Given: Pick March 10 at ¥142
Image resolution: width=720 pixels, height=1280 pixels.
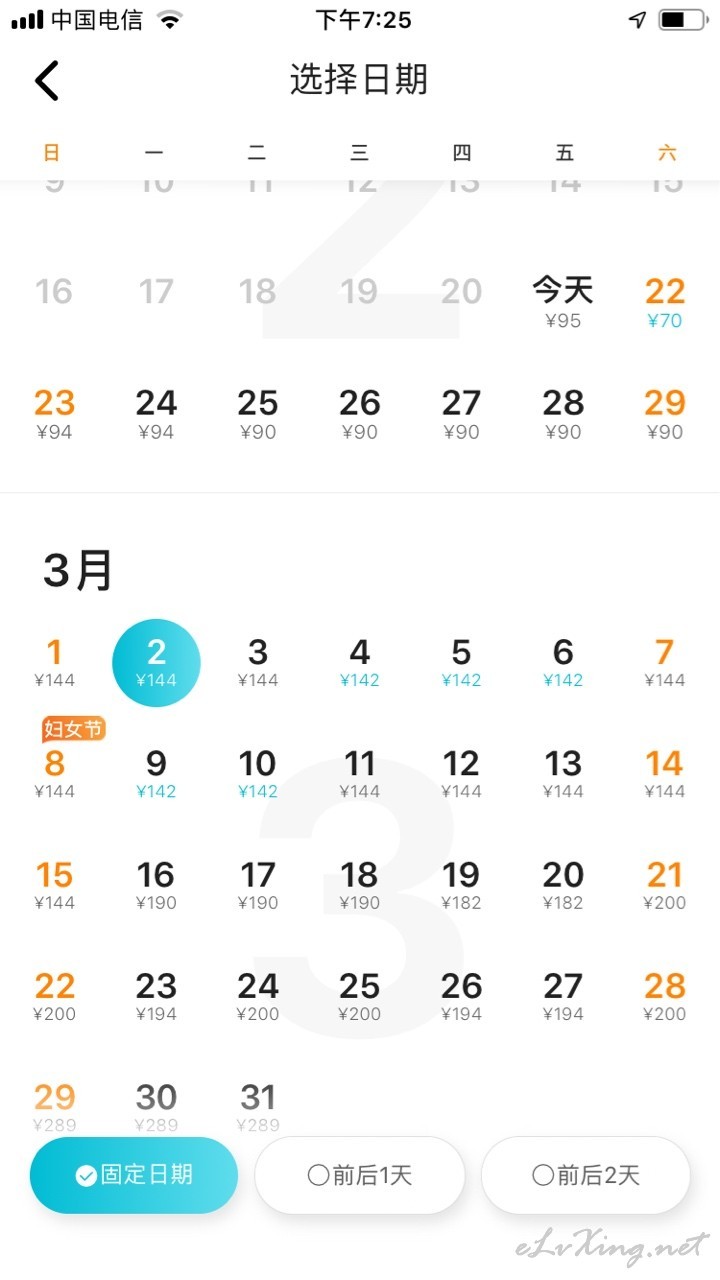Looking at the screenshot, I should coord(258,774).
